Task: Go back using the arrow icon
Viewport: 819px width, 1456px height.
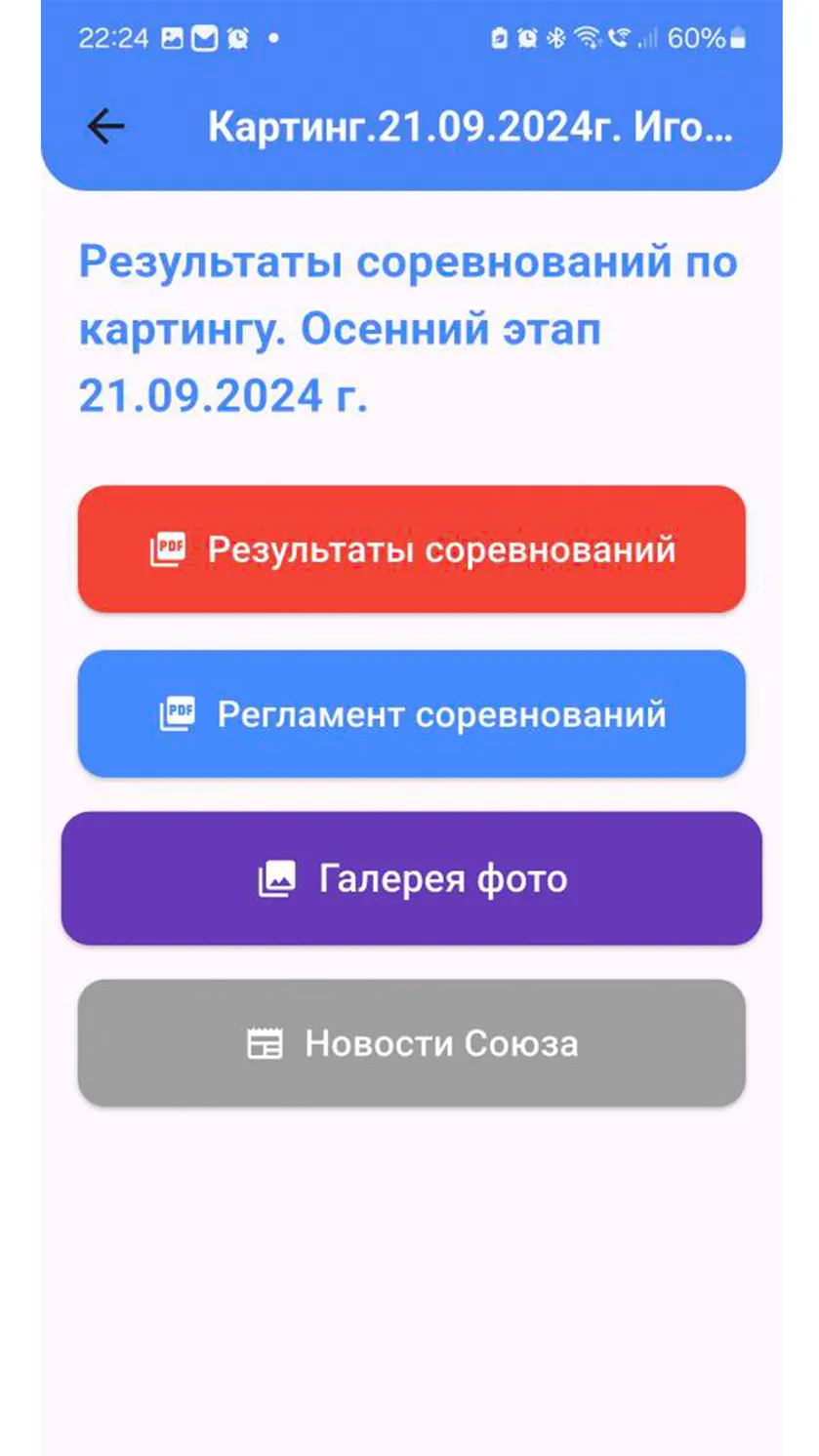Action: [x=105, y=127]
